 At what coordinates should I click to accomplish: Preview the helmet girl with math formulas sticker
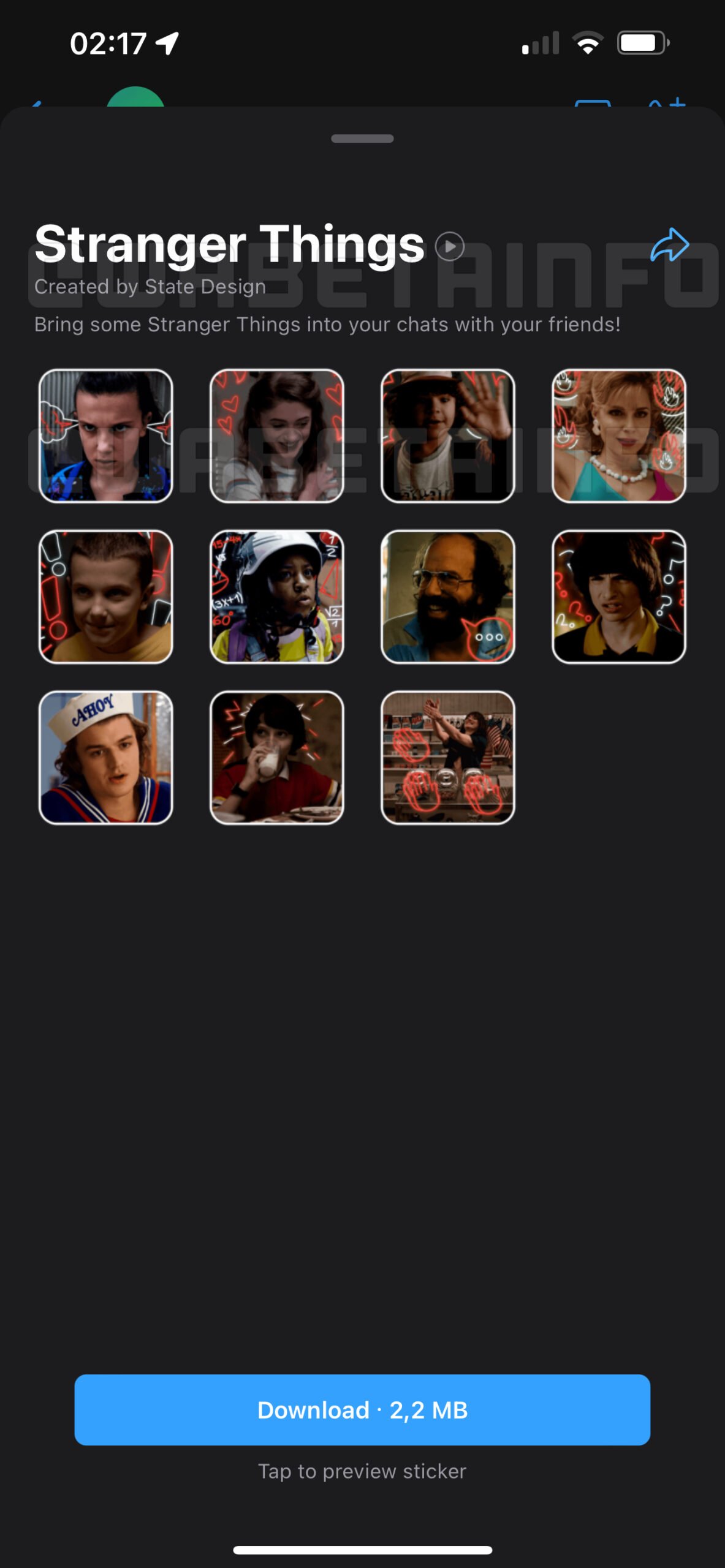tap(276, 597)
